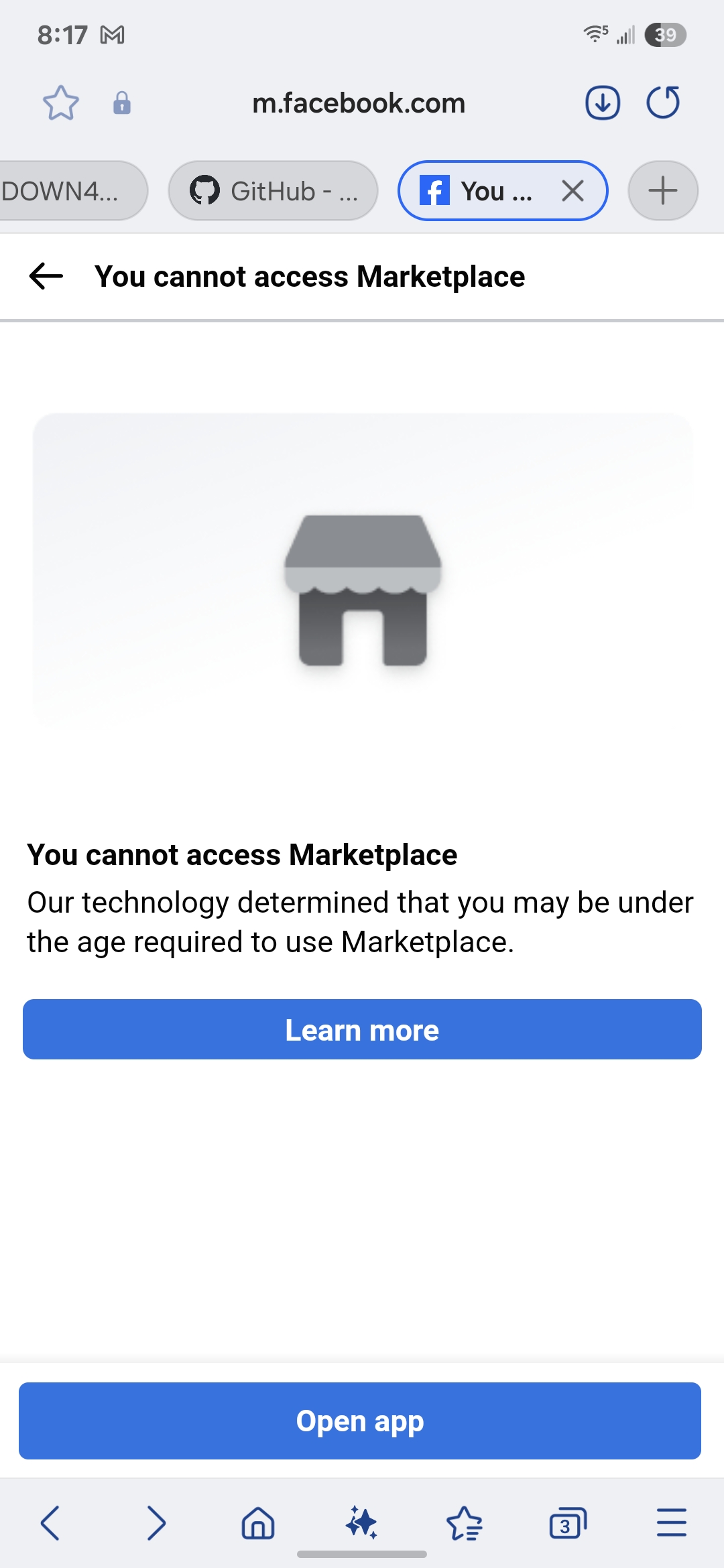Image resolution: width=724 pixels, height=1568 pixels.
Task: Open the downloads icon
Action: [603, 103]
